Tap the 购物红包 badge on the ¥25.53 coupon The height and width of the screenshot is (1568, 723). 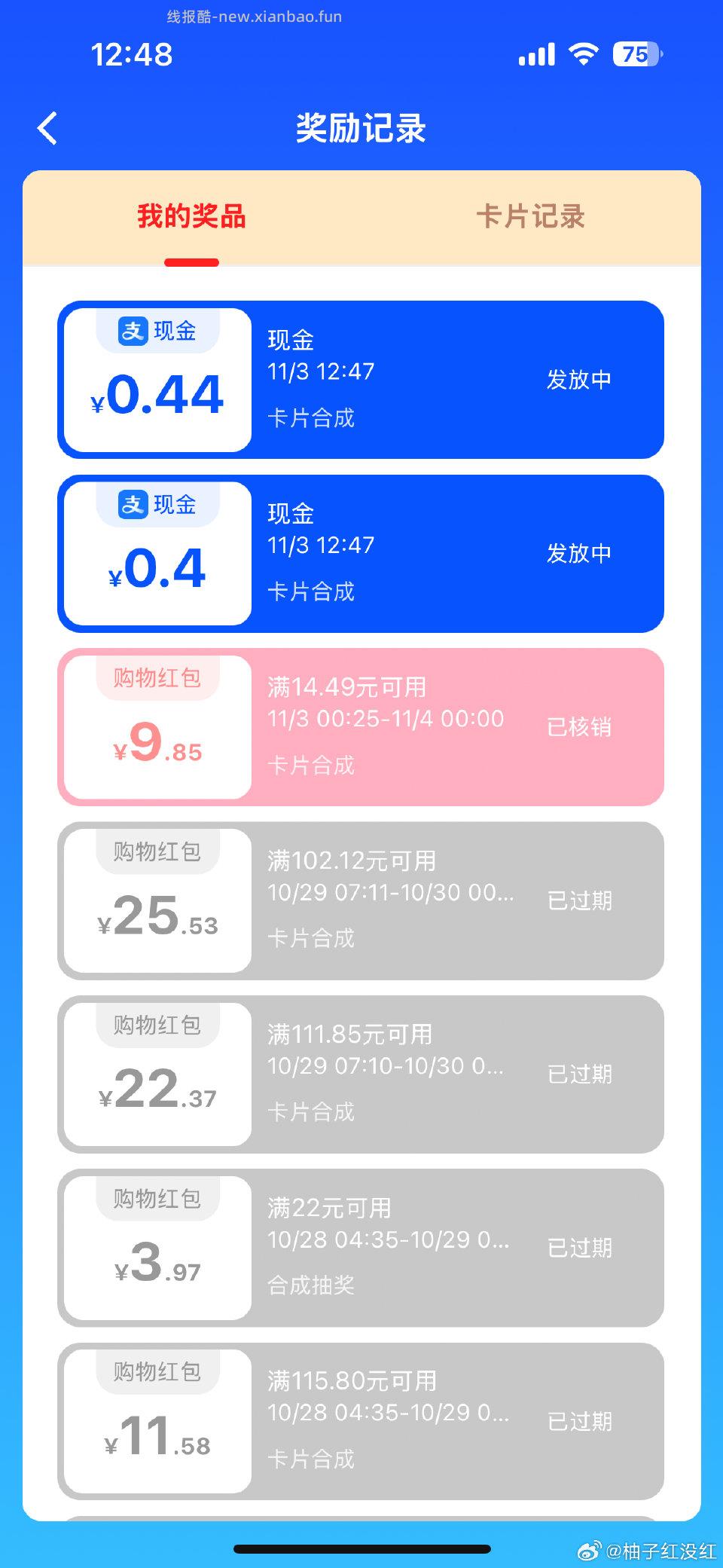tap(155, 851)
